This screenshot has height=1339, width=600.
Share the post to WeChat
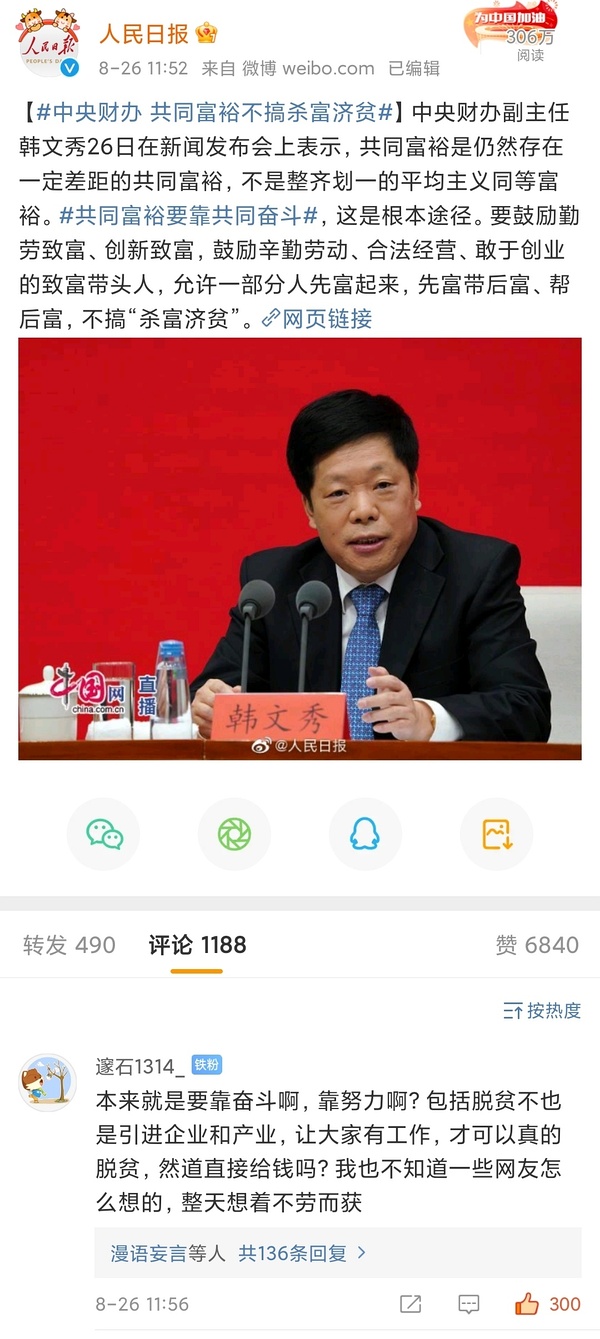point(104,834)
